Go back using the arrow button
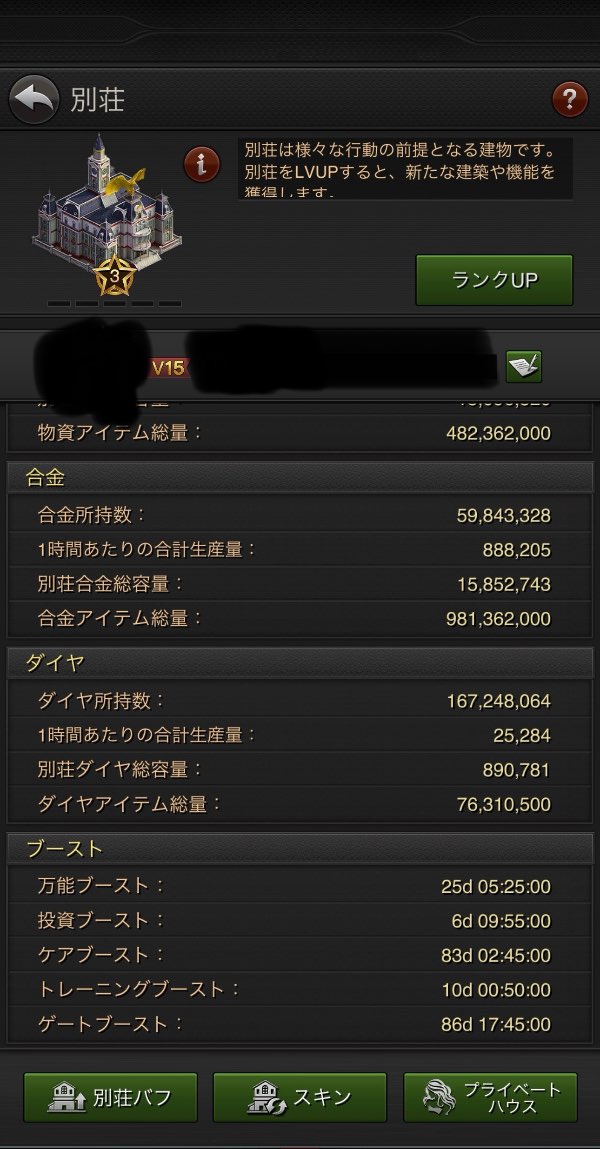The image size is (600, 1149). (x=34, y=100)
